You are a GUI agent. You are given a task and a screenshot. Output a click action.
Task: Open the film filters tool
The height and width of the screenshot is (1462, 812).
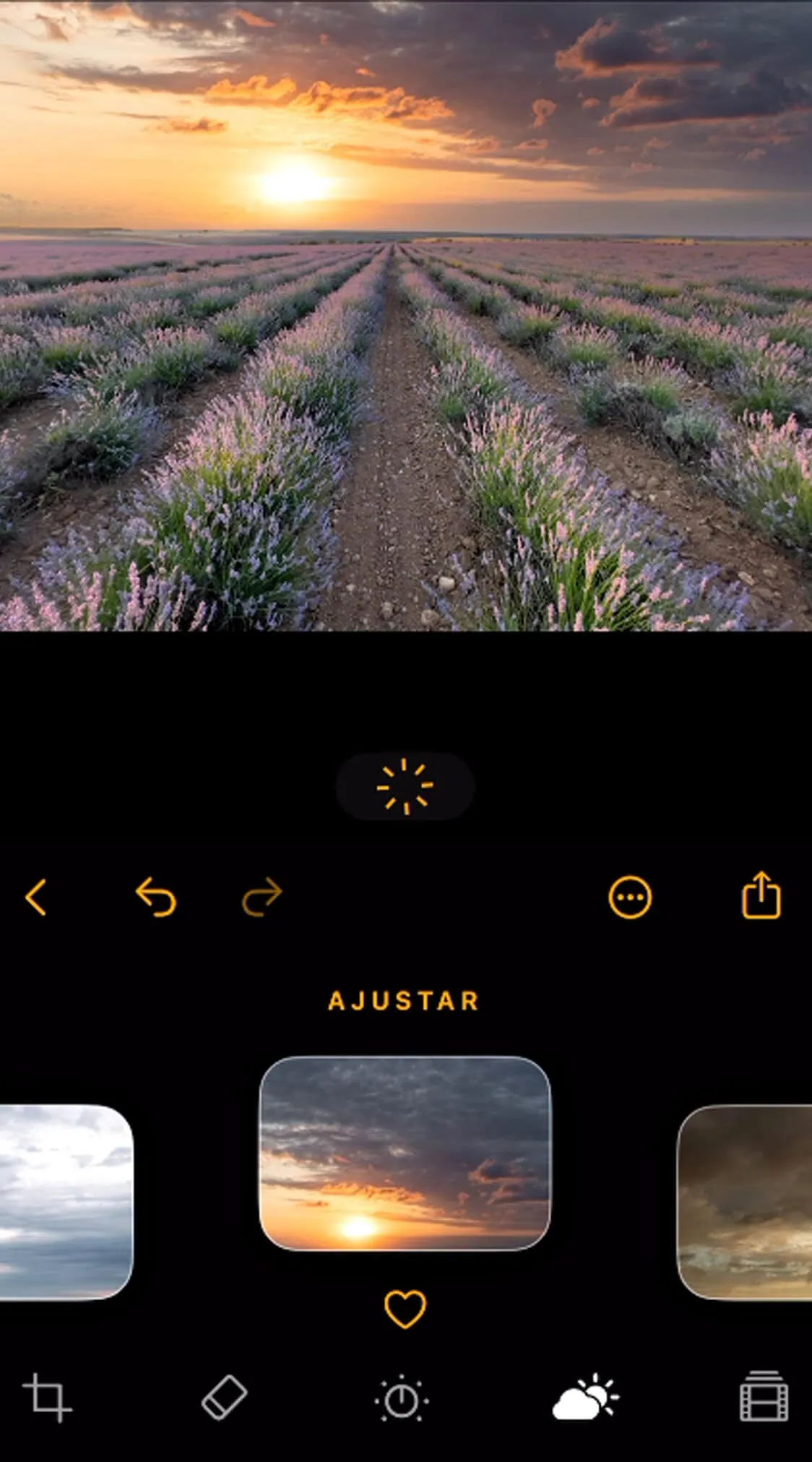pyautogui.click(x=764, y=1396)
